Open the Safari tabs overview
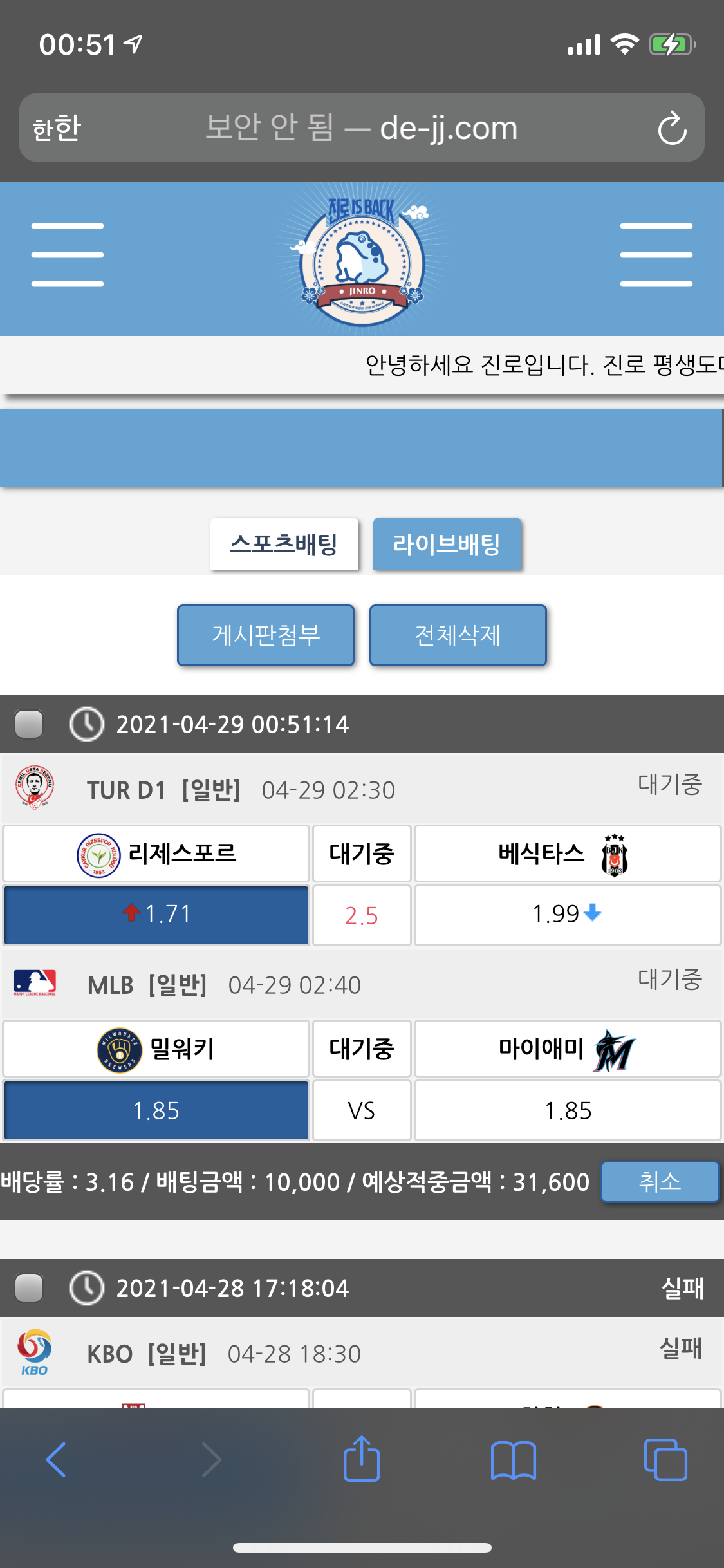 point(665,1459)
